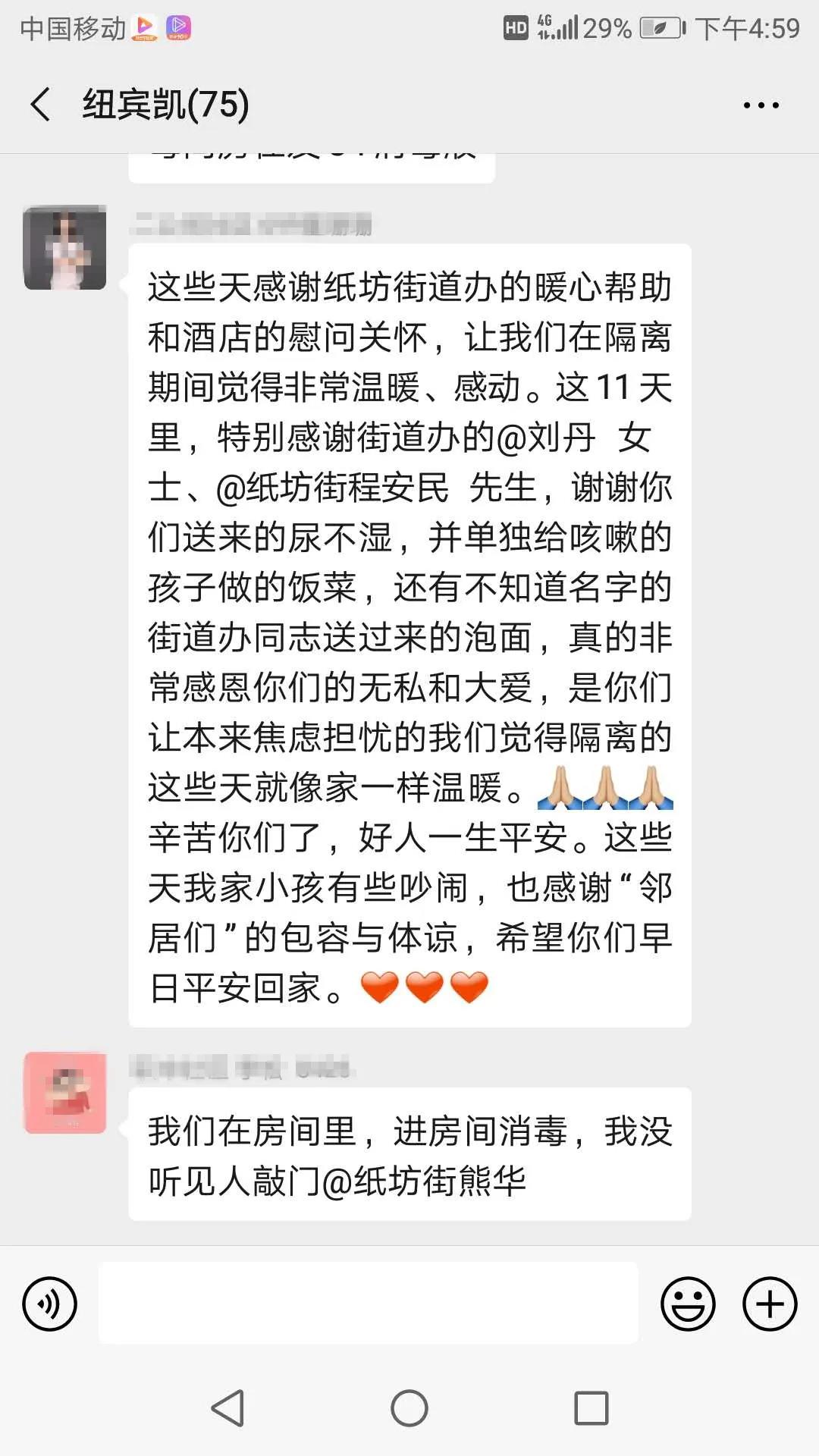This screenshot has width=819, height=1456.
Task: Tap avatar of the thank-you message sender
Action: click(x=65, y=247)
